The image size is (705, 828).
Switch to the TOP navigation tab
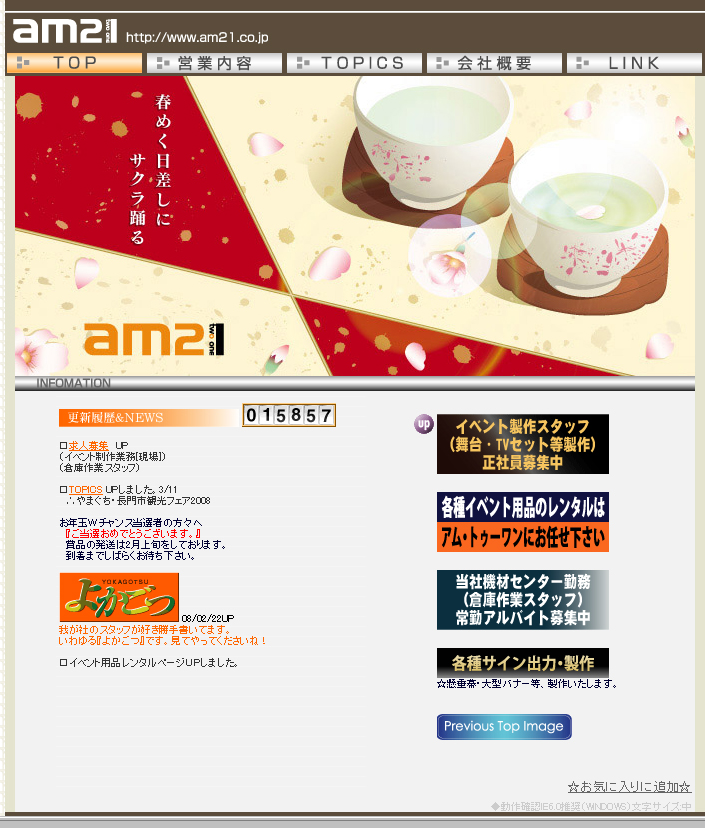coord(74,63)
